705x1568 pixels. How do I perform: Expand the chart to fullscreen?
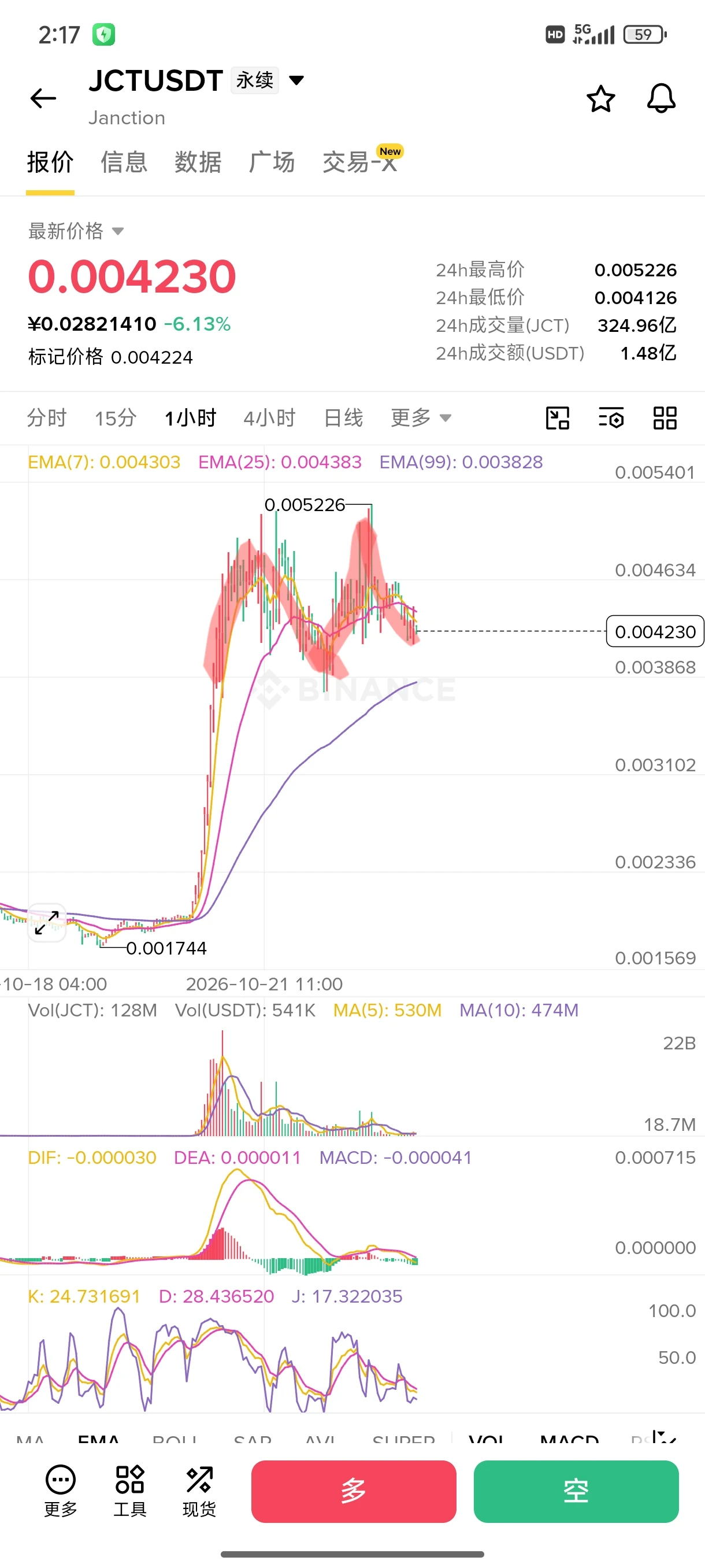tap(47, 923)
